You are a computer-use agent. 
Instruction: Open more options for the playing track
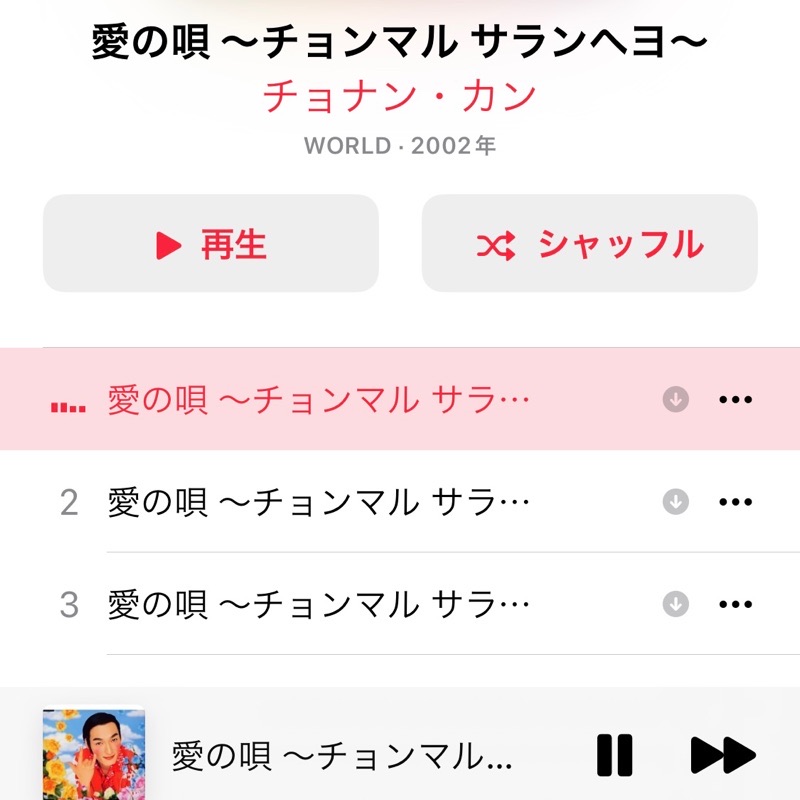[735, 400]
